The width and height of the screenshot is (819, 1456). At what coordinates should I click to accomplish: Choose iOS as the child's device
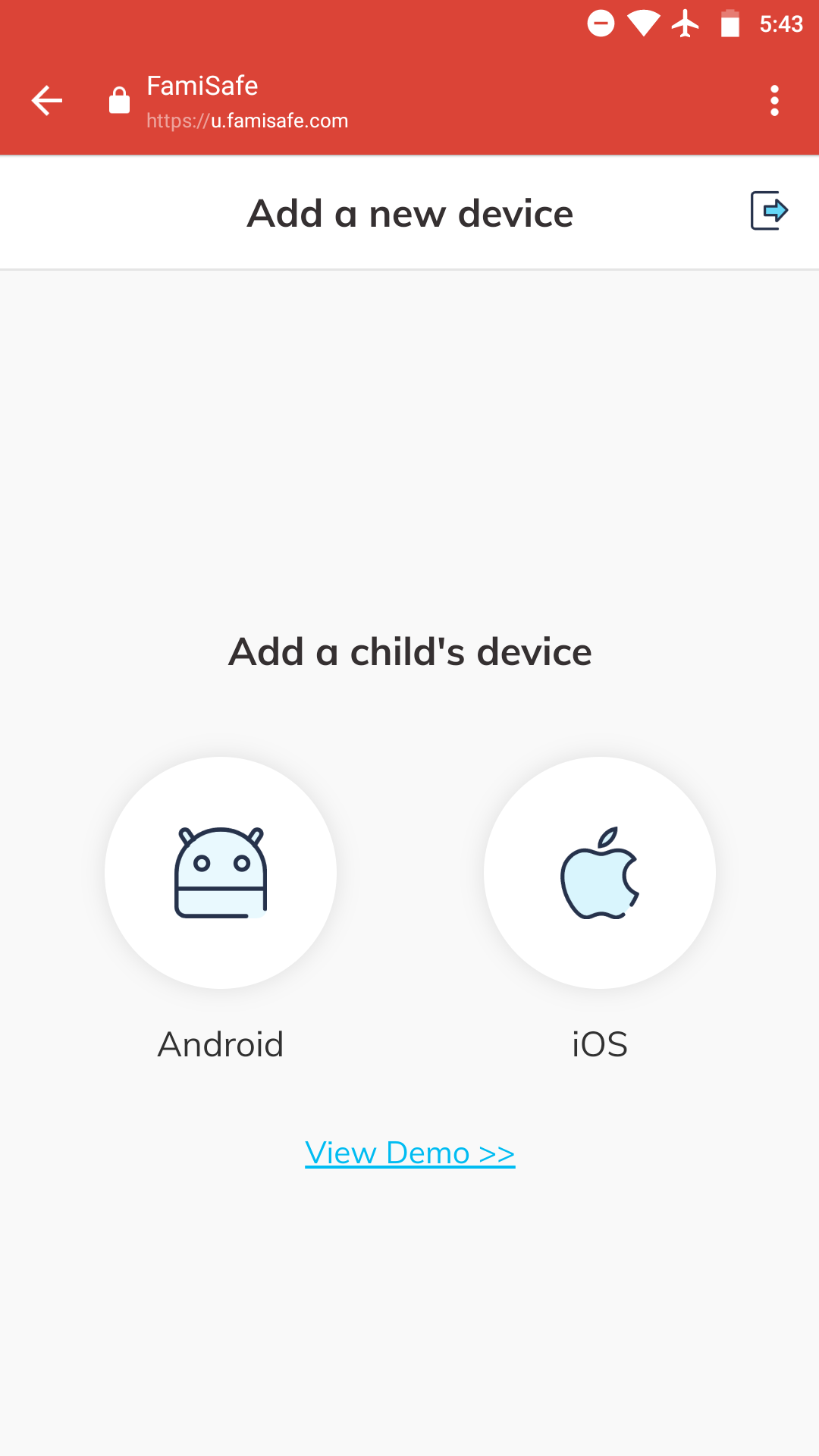pyautogui.click(x=600, y=873)
